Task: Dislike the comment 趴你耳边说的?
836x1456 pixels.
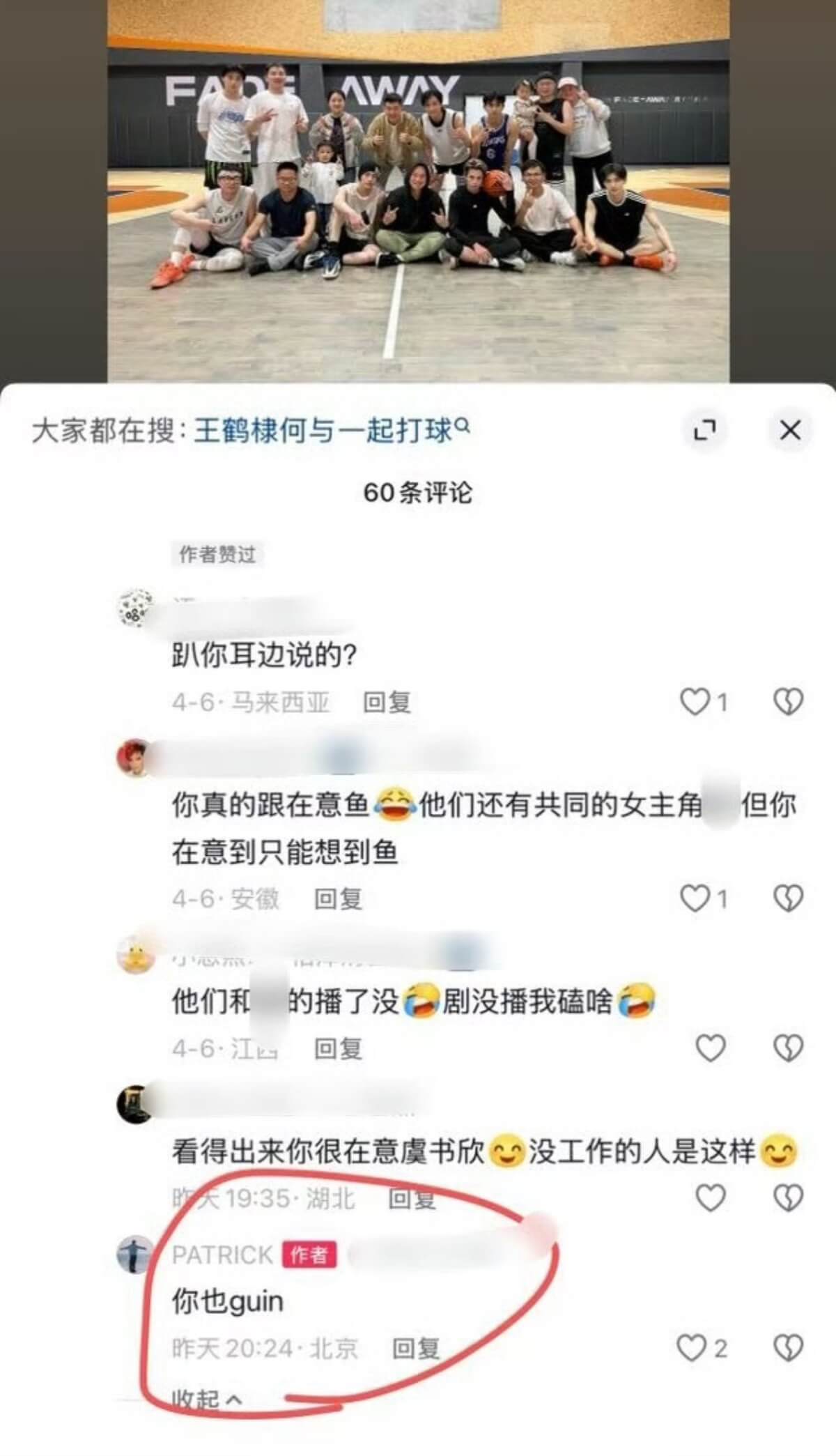Action: click(x=788, y=701)
